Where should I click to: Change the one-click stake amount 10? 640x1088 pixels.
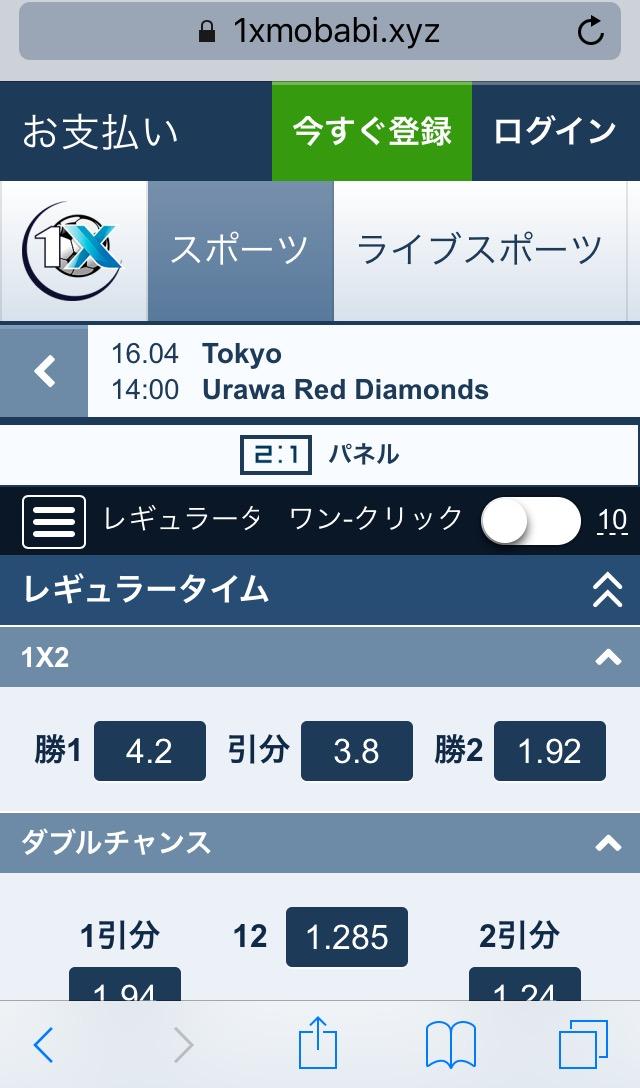[612, 521]
